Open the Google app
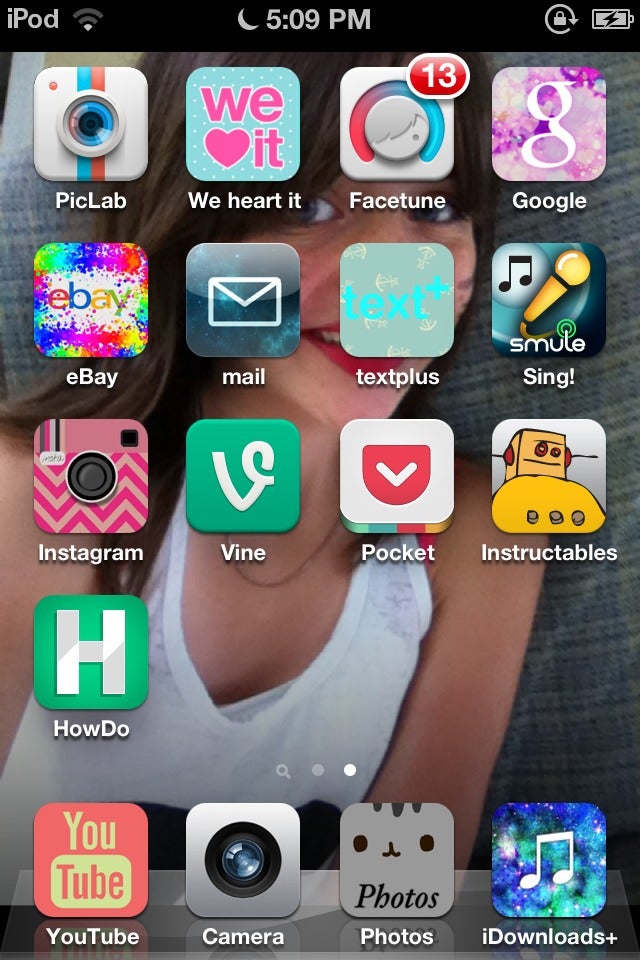Image resolution: width=640 pixels, height=960 pixels. tap(549, 124)
